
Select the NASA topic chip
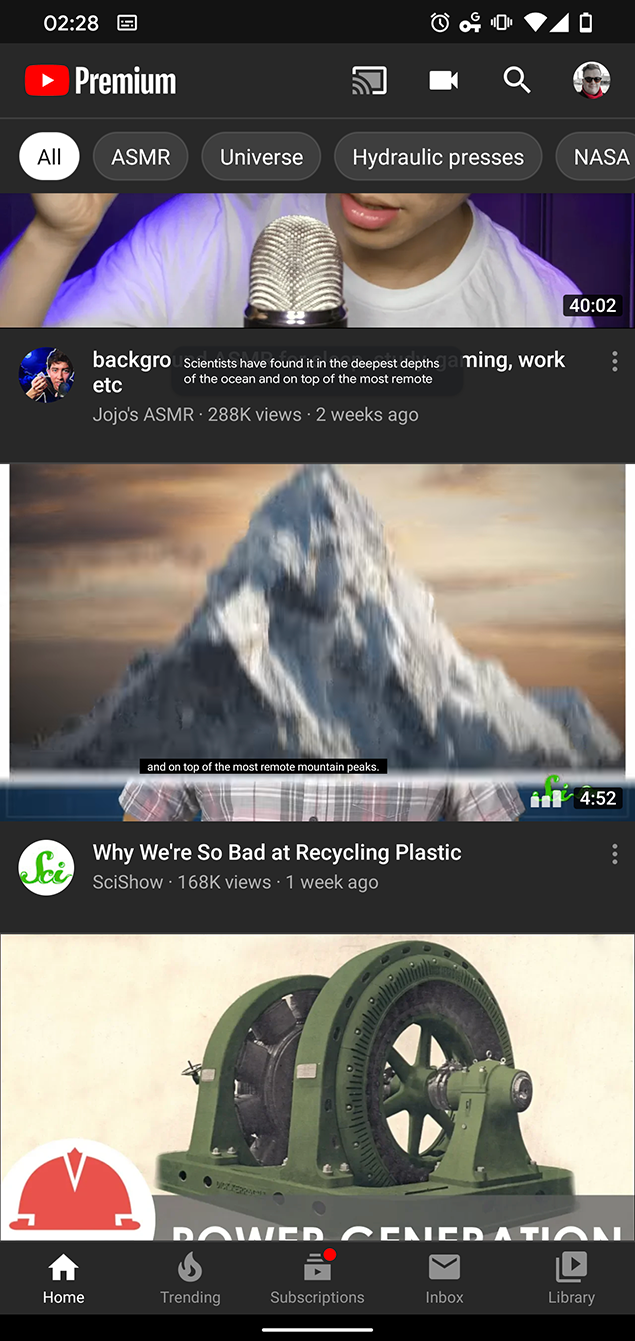click(x=600, y=157)
